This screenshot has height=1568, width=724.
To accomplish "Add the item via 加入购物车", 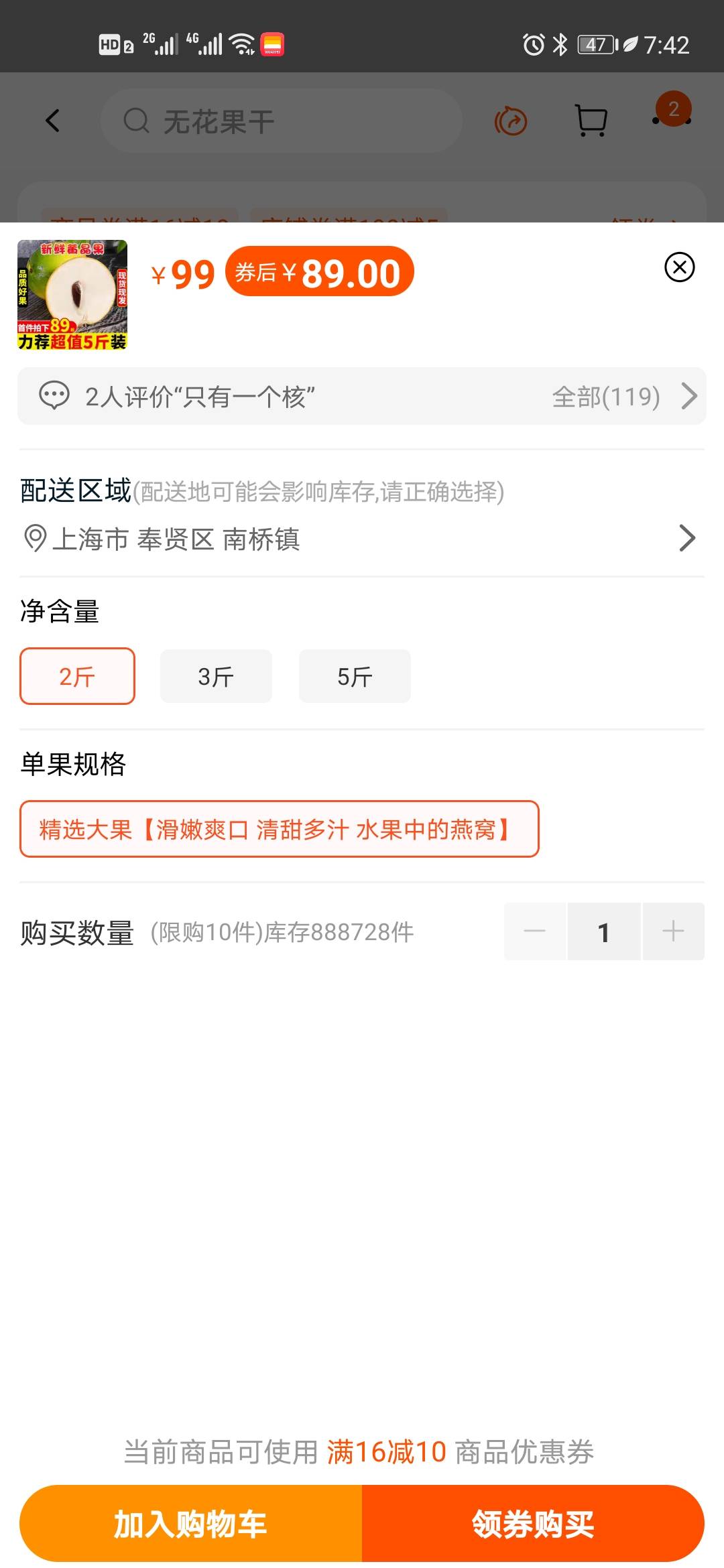I will click(x=191, y=1524).
